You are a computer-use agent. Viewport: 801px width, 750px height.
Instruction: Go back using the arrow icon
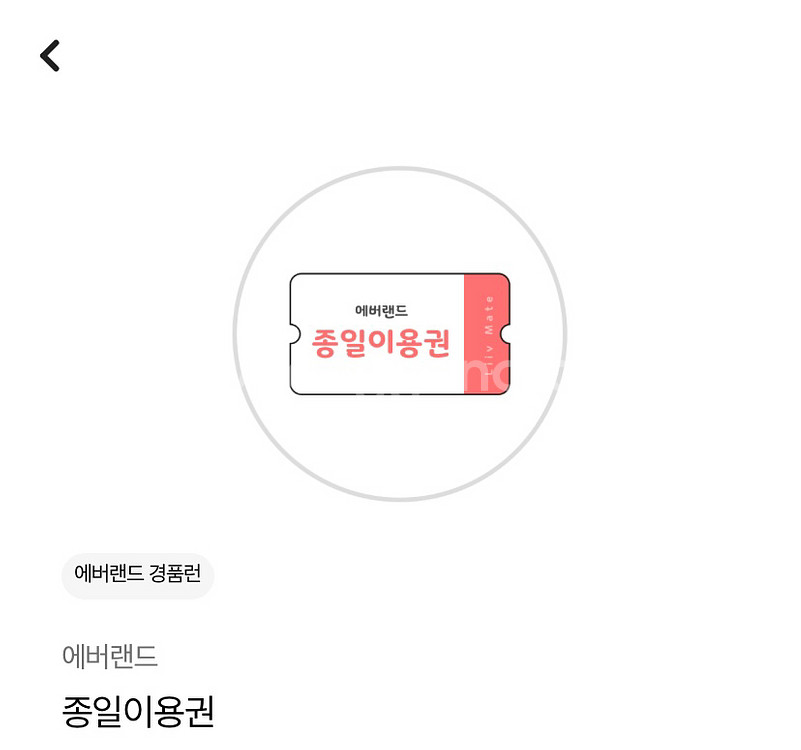click(x=50, y=55)
